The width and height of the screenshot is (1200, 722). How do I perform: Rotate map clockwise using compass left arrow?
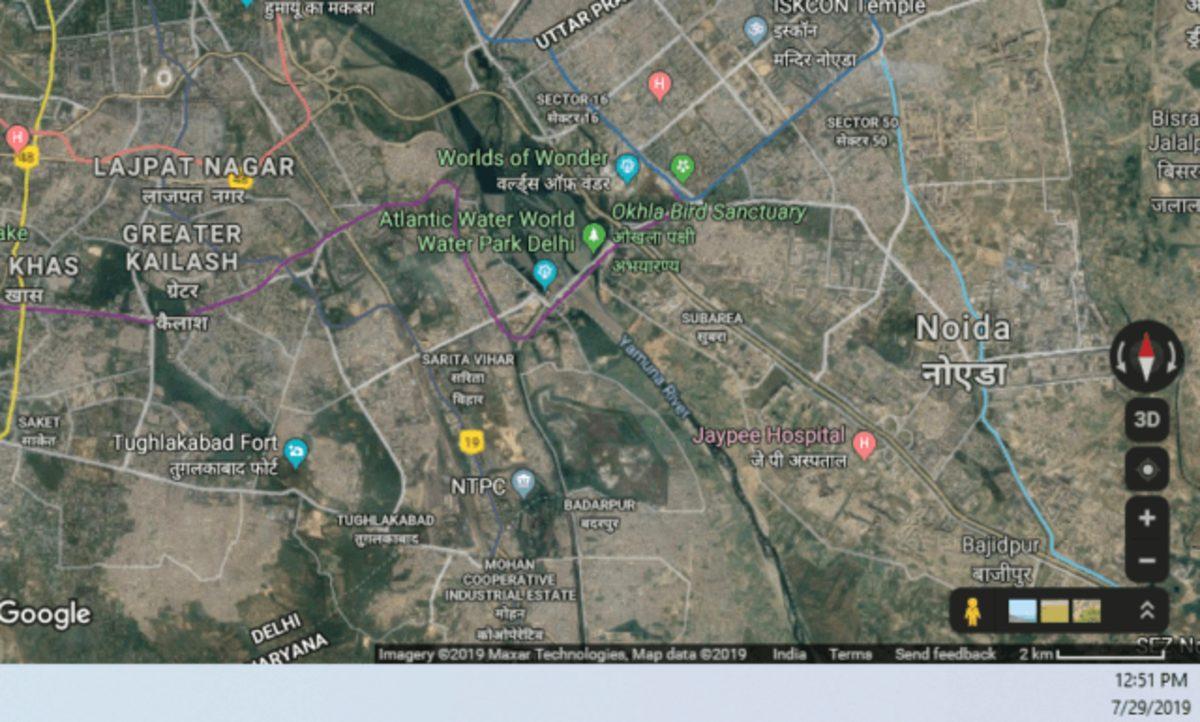(x=1123, y=357)
